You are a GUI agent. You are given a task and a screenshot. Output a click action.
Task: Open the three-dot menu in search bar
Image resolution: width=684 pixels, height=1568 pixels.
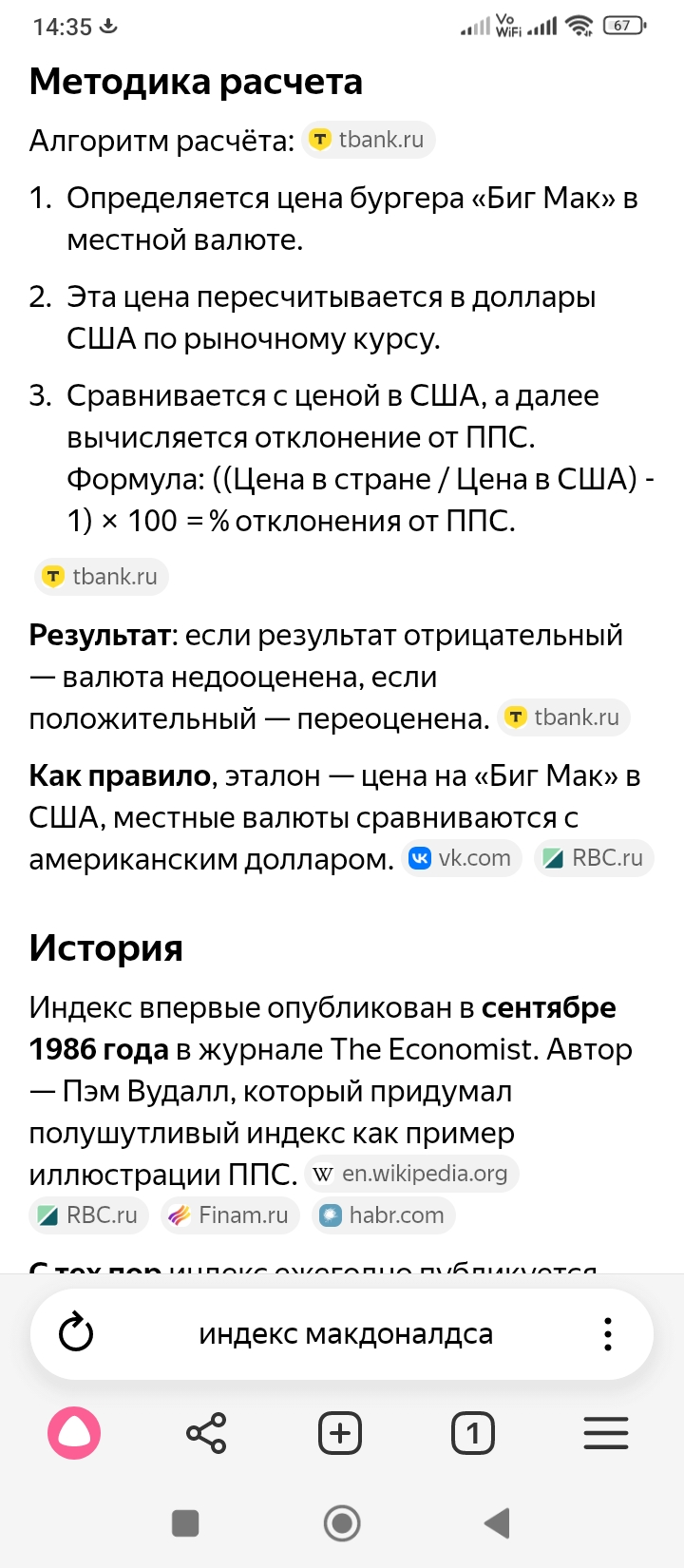pyautogui.click(x=607, y=1332)
